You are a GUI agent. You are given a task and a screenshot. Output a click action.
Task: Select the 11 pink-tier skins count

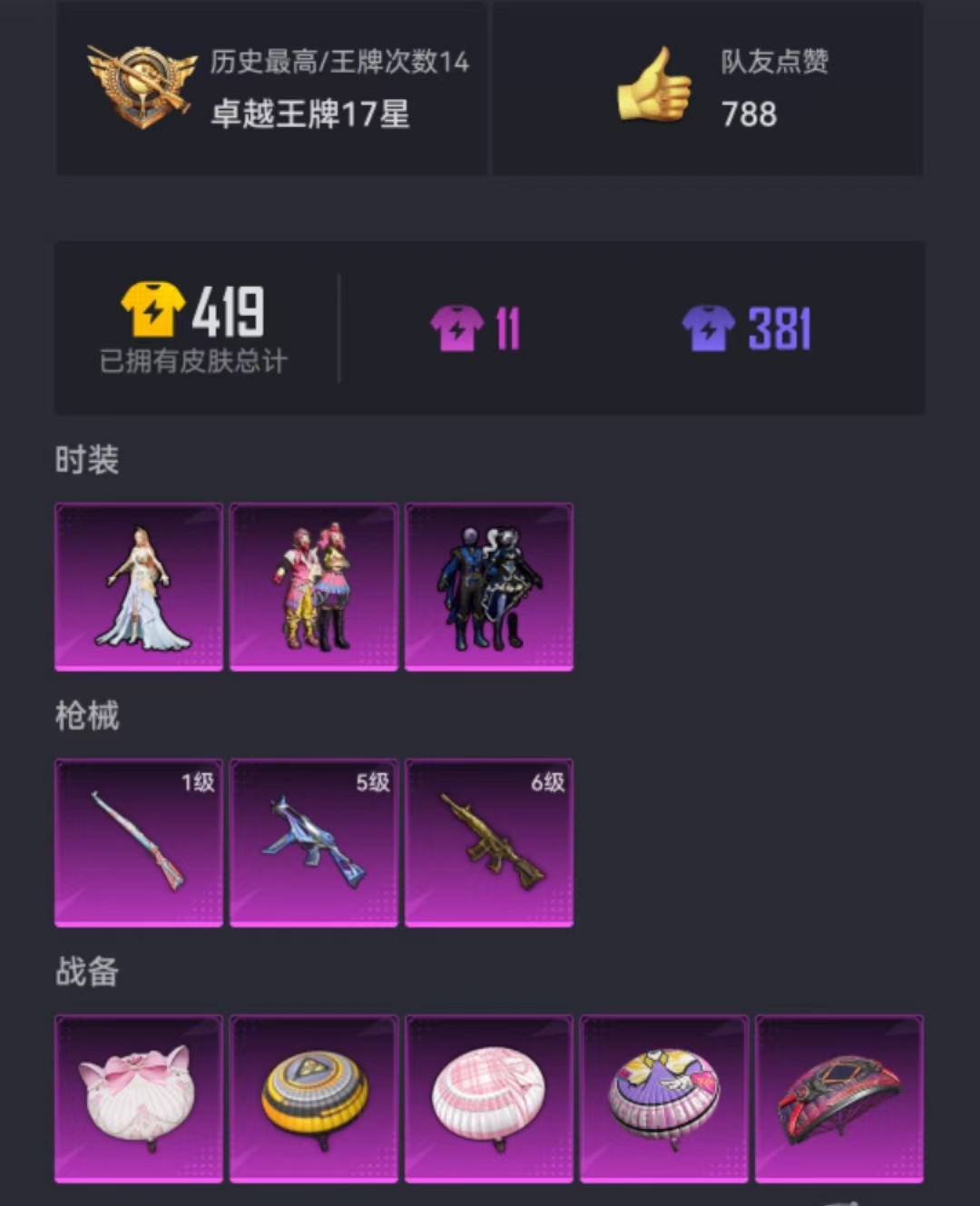point(475,328)
